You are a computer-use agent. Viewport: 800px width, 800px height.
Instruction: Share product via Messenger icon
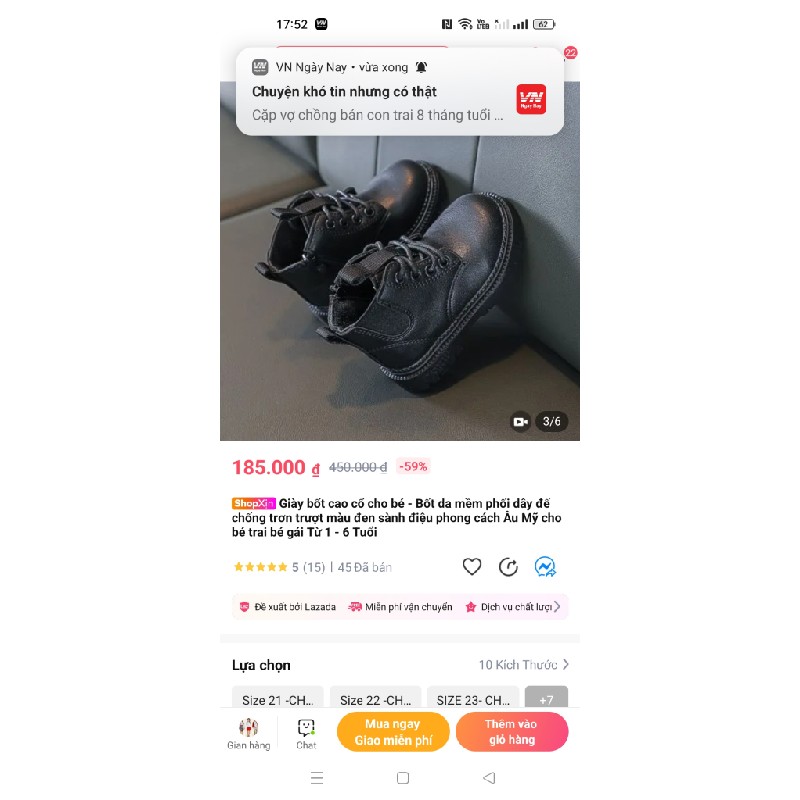click(x=545, y=567)
